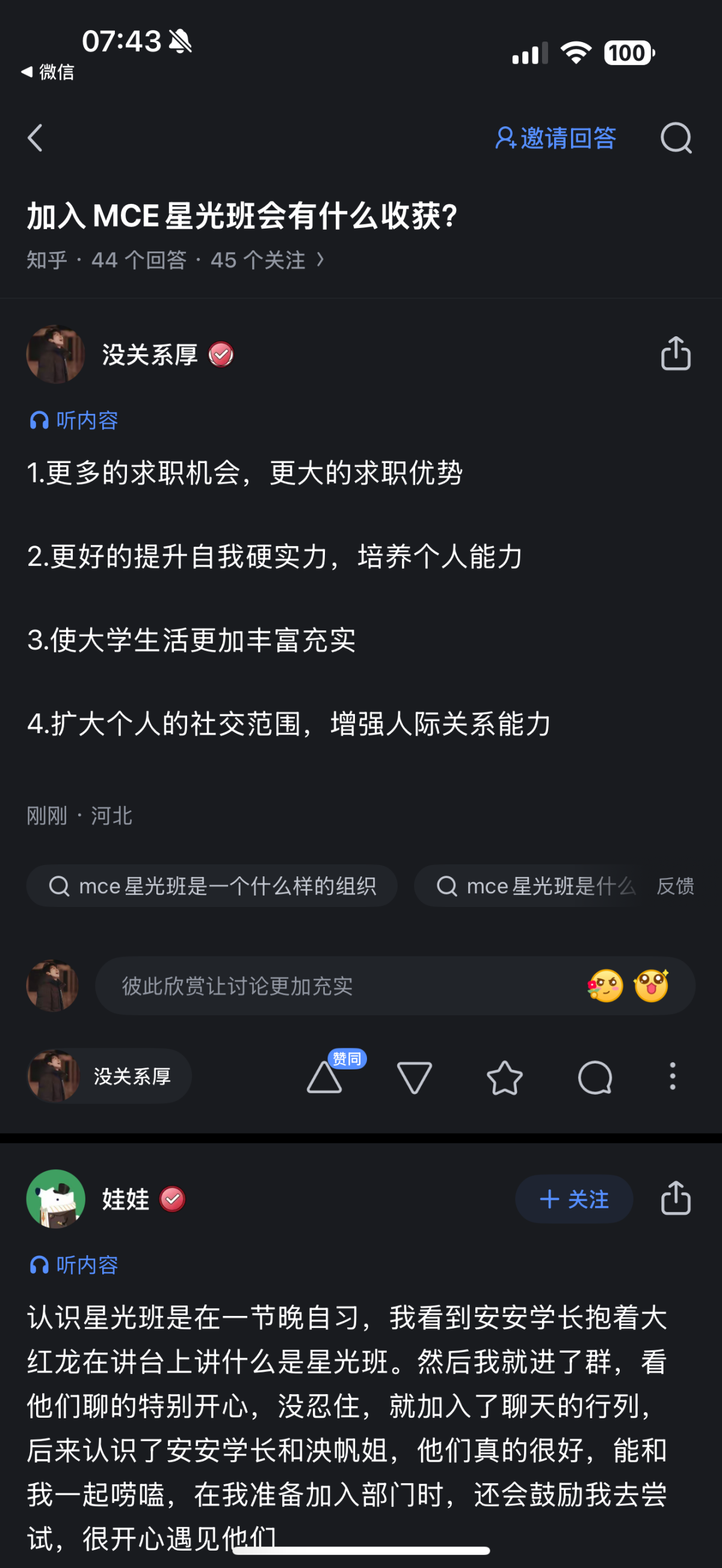This screenshot has height=1568, width=722.
Task: Open comments on 没关系厚's answer
Action: pyautogui.click(x=595, y=1077)
